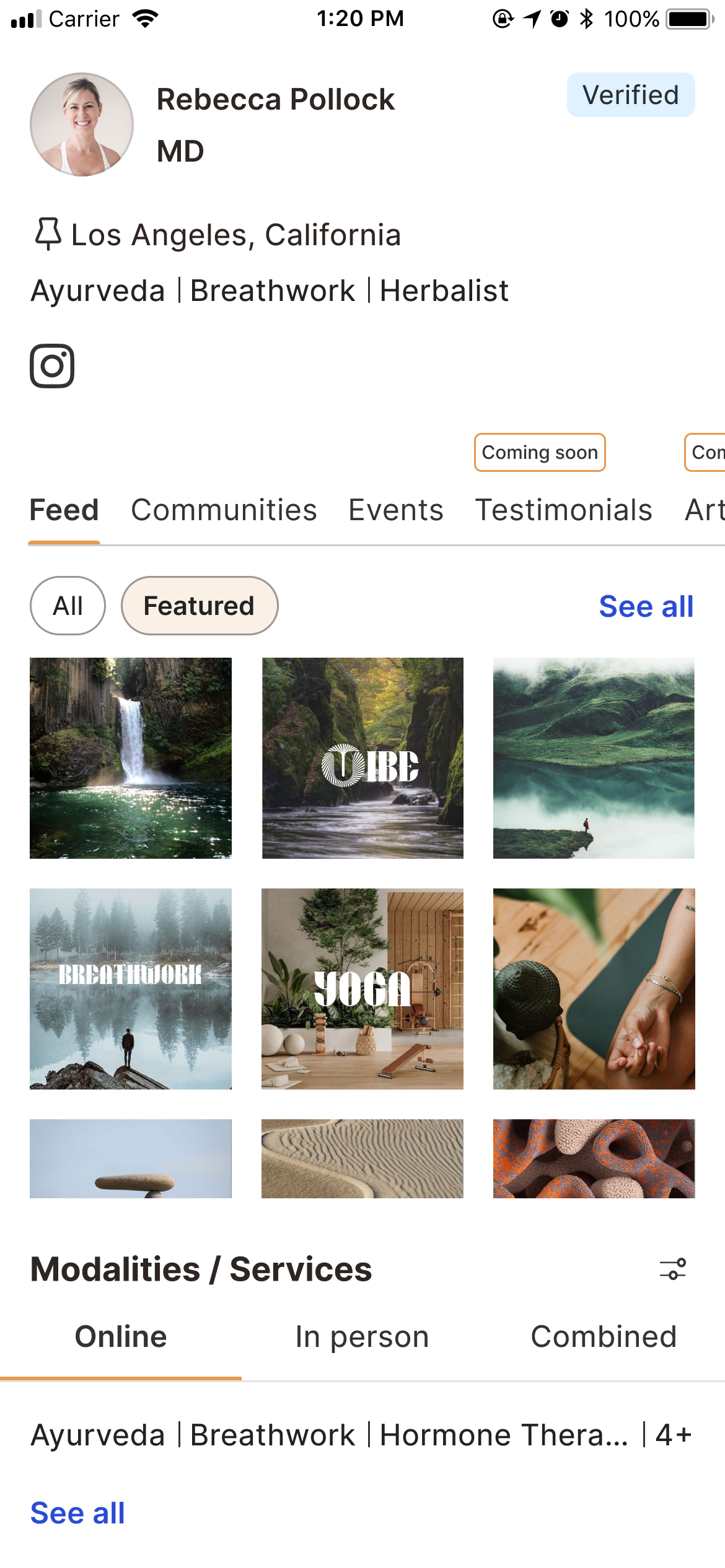Switch to the Communities tab
This screenshot has width=725, height=1568.
224,510
